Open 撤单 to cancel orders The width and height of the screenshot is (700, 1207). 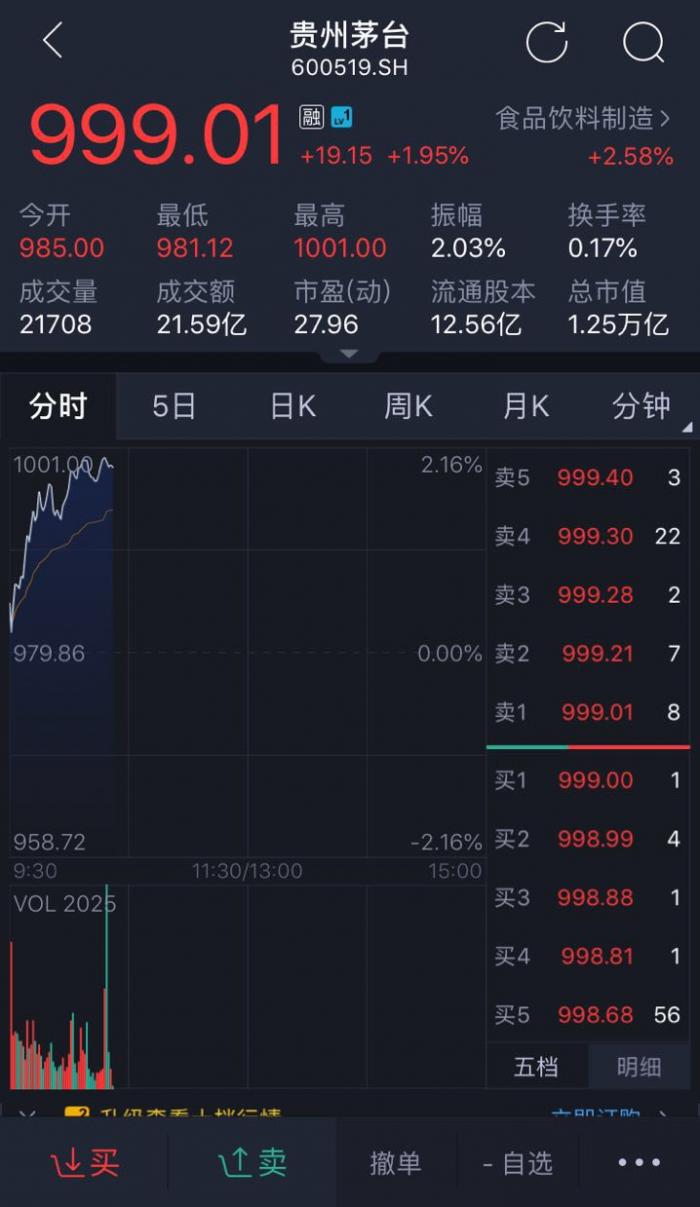tap(395, 1163)
